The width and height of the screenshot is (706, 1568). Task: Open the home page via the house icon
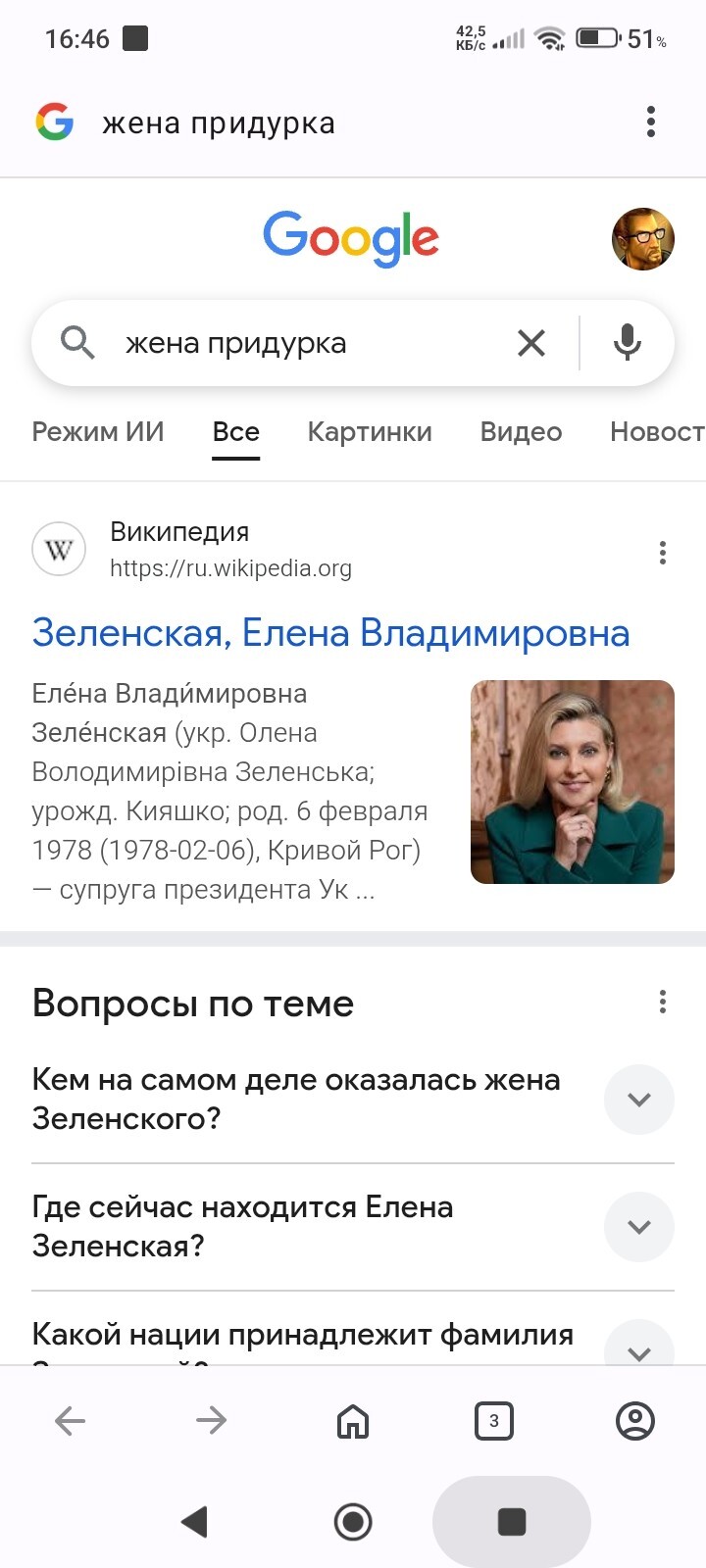click(352, 1420)
